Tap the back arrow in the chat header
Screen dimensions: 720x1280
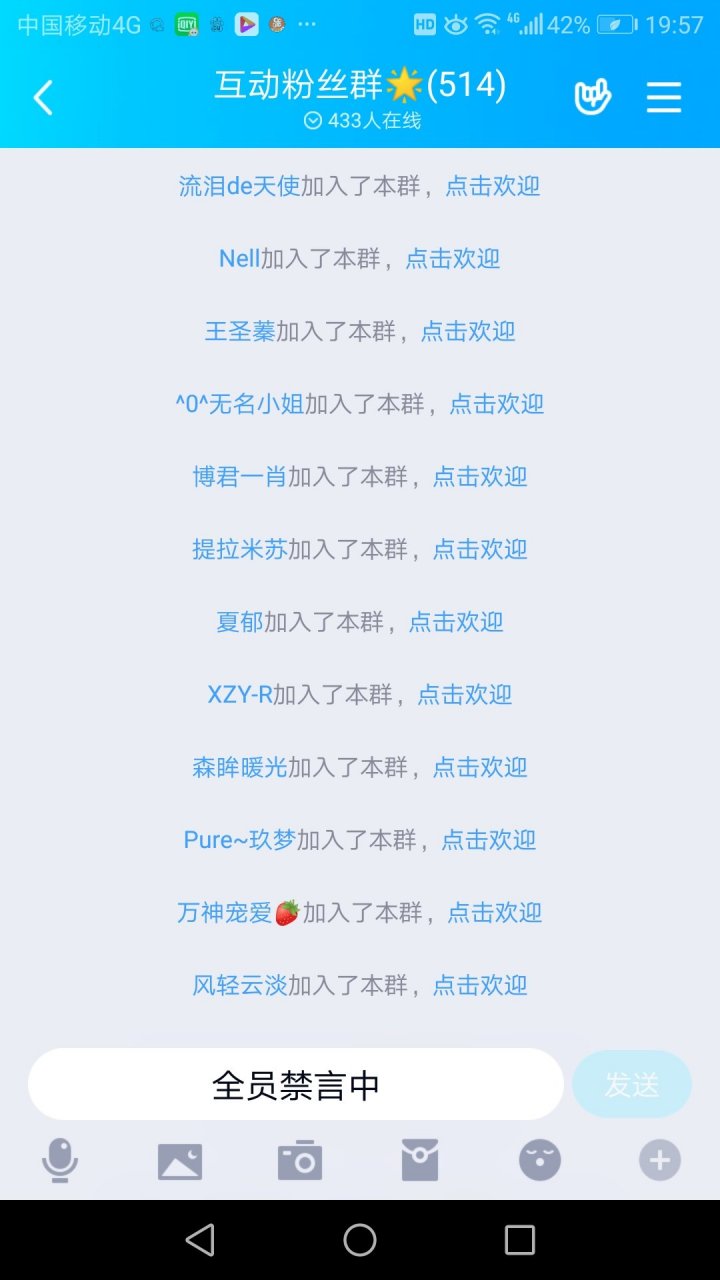[x=42, y=97]
